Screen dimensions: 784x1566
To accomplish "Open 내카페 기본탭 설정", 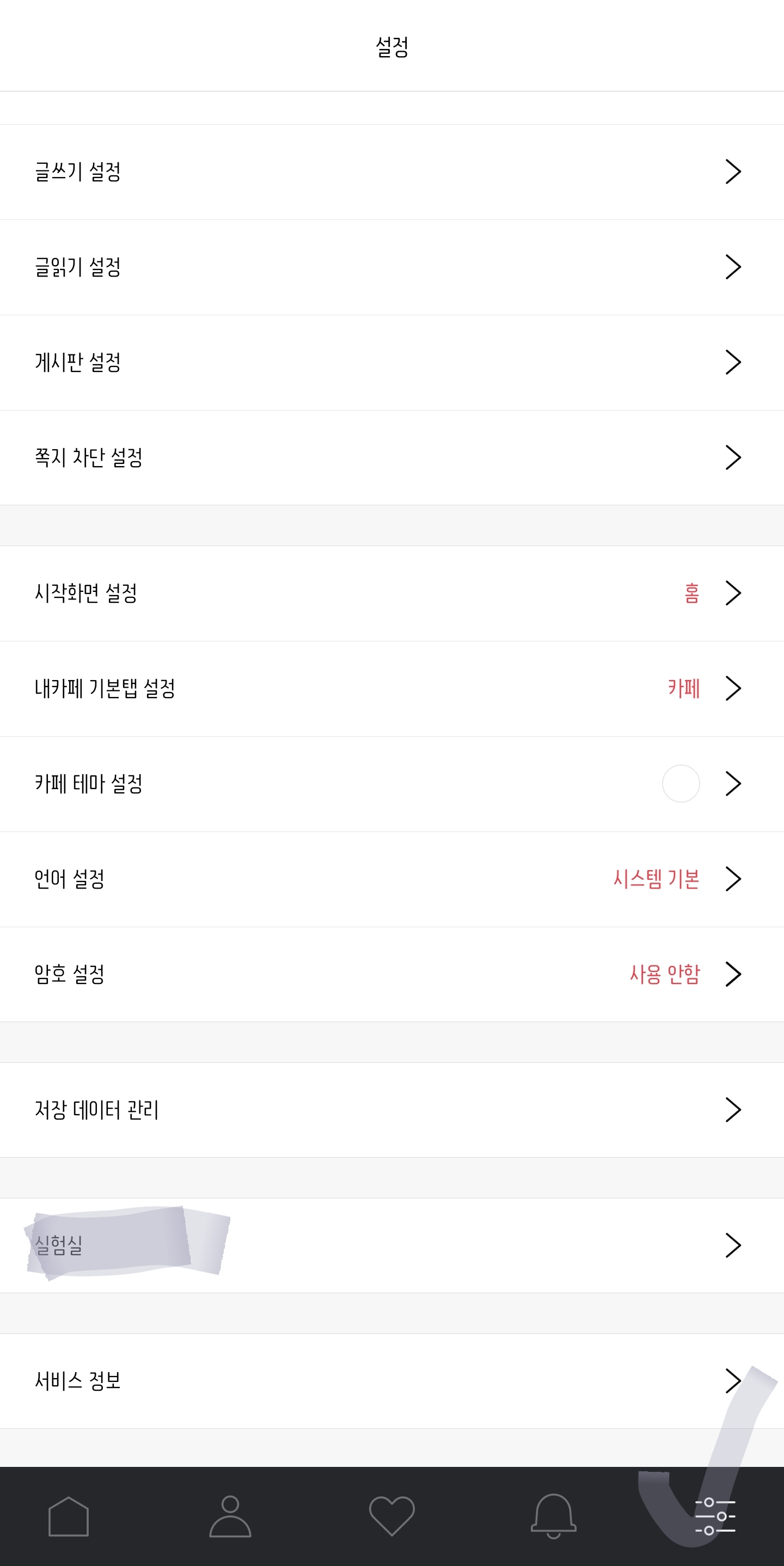I will (392, 689).
